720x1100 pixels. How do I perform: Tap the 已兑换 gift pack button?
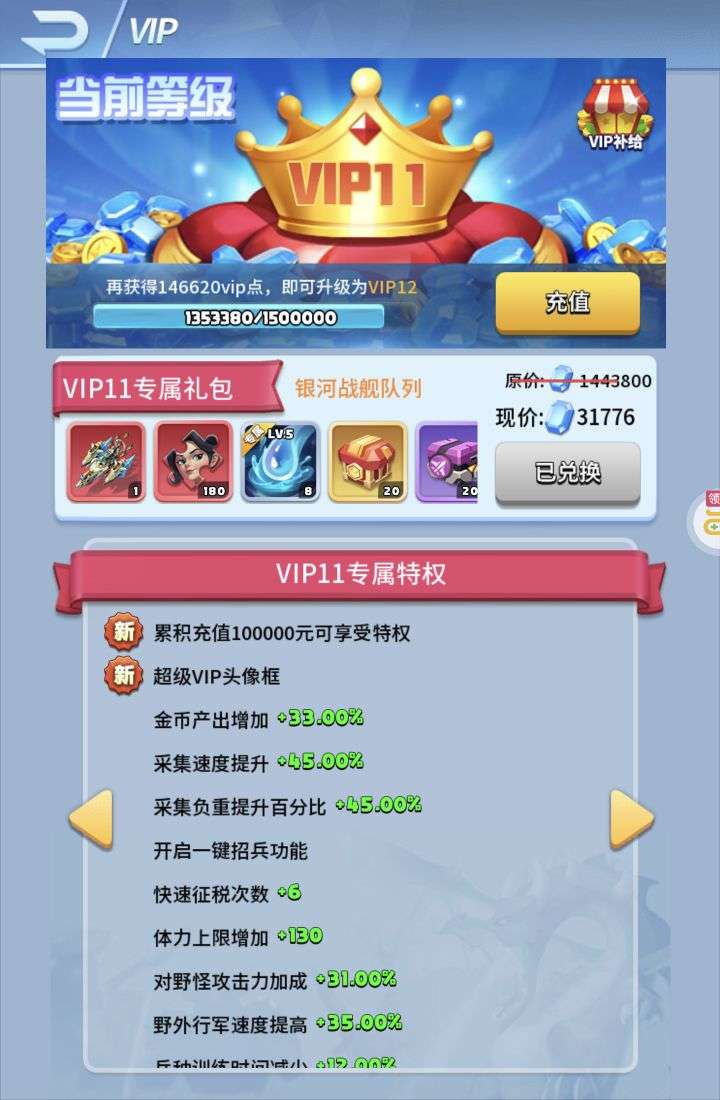567,472
